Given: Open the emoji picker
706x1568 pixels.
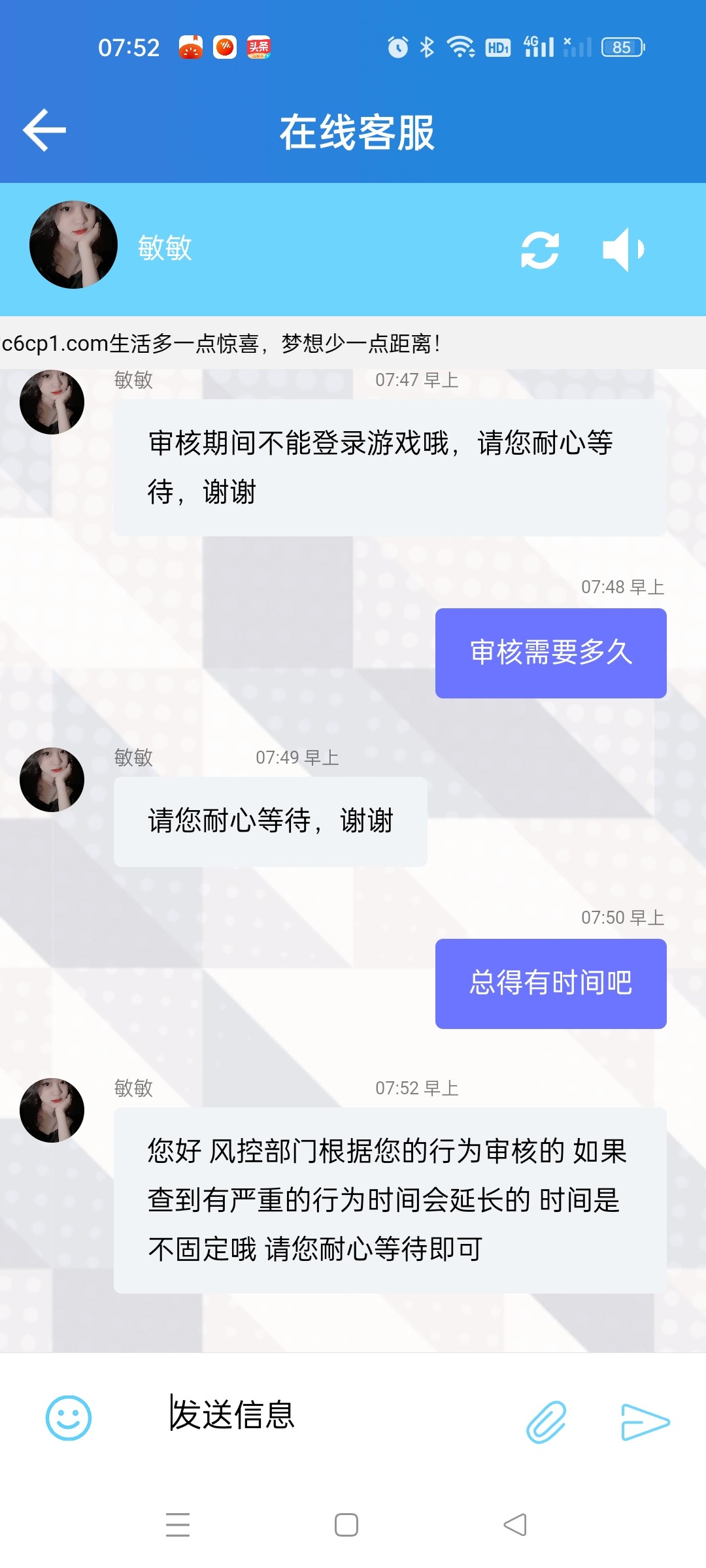Looking at the screenshot, I should pyautogui.click(x=69, y=1418).
